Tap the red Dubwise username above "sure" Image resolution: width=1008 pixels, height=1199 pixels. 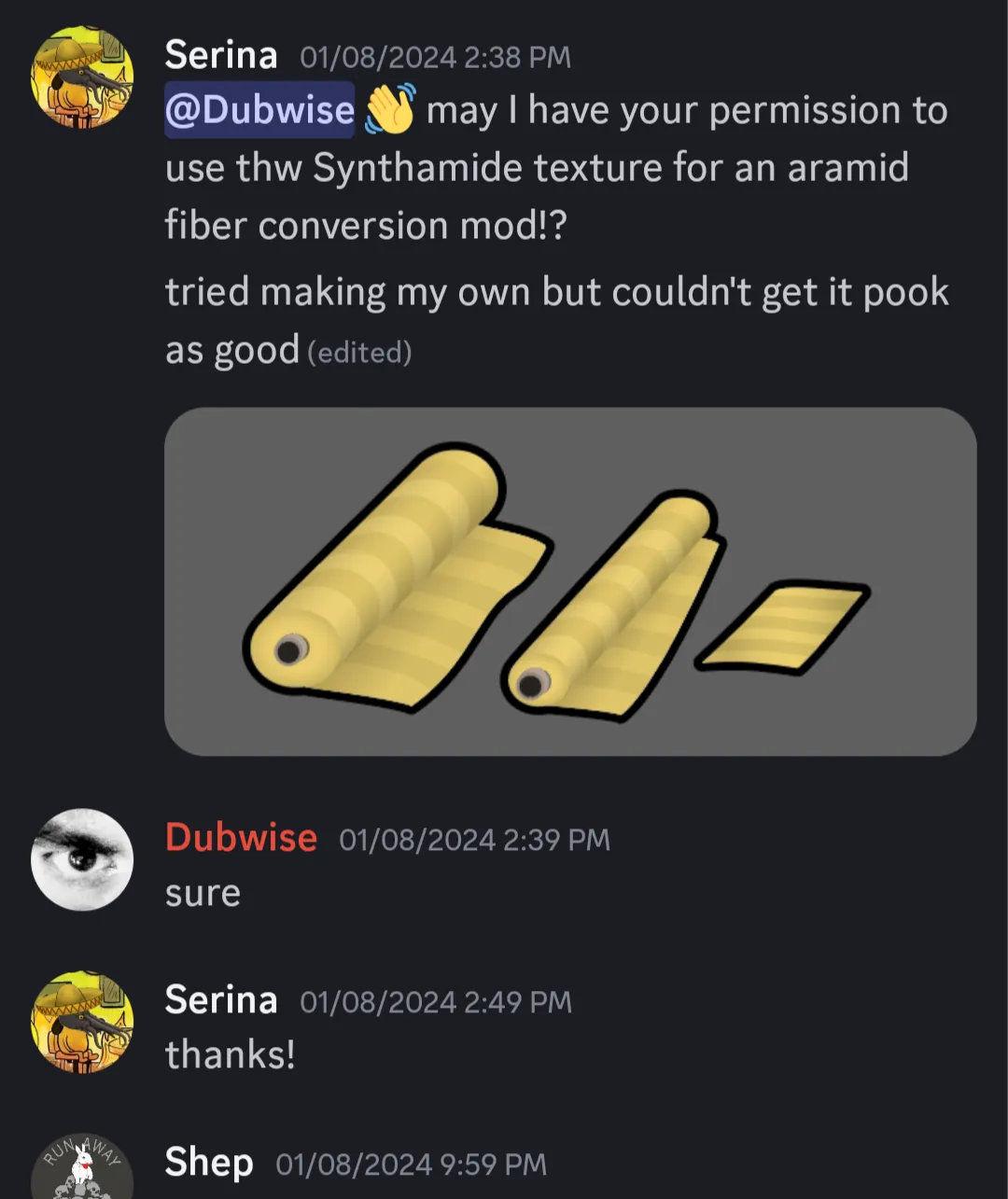tap(241, 837)
